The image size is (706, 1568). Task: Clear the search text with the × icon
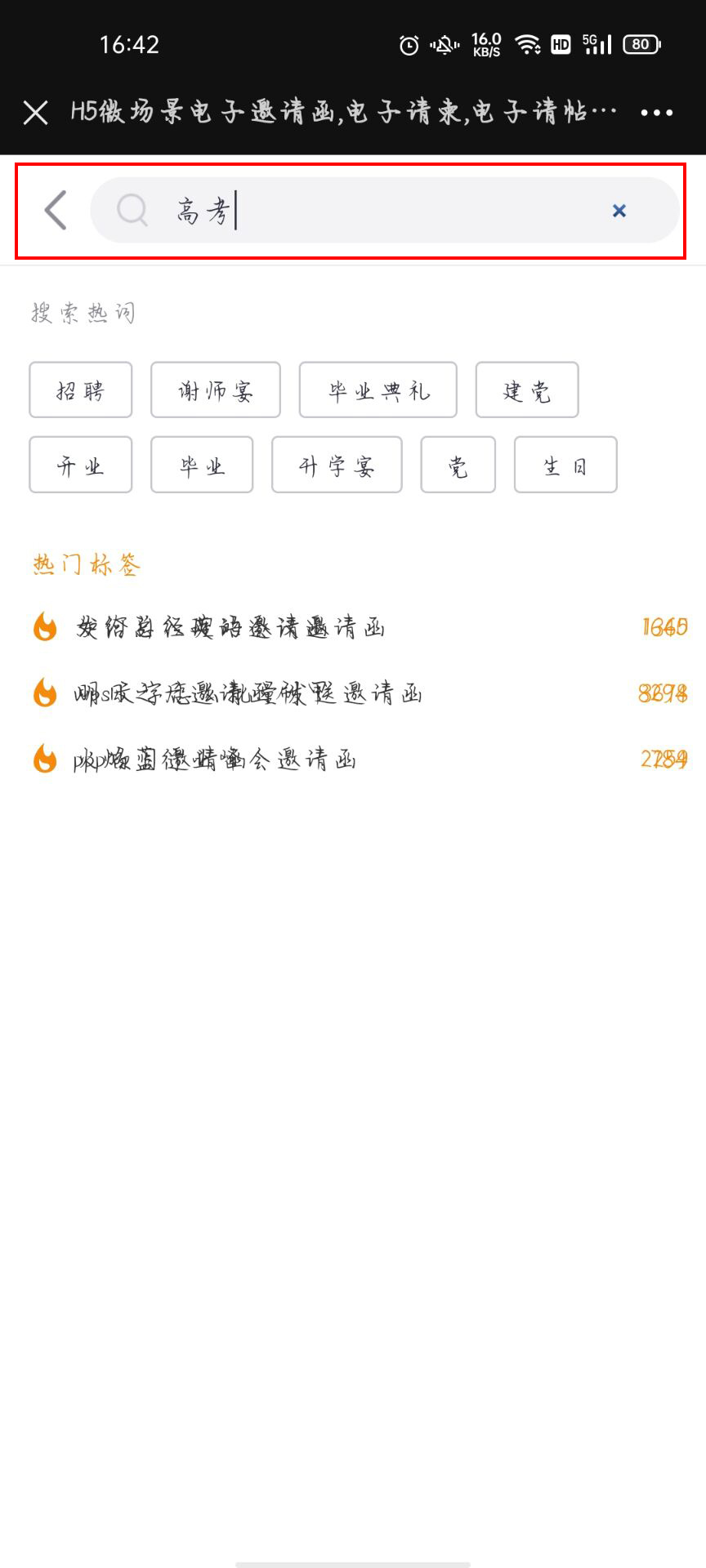click(x=619, y=211)
